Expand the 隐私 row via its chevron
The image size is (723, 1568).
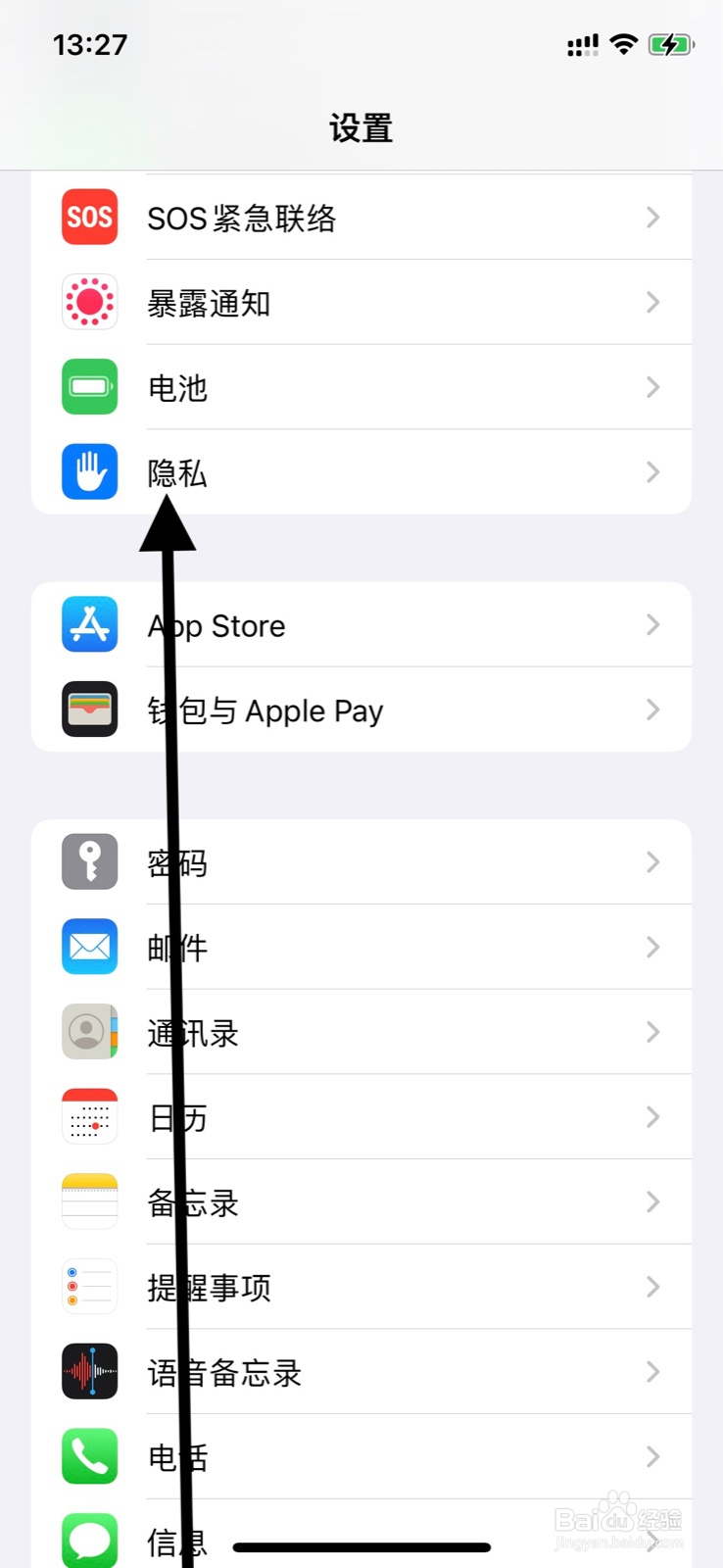[x=652, y=472]
